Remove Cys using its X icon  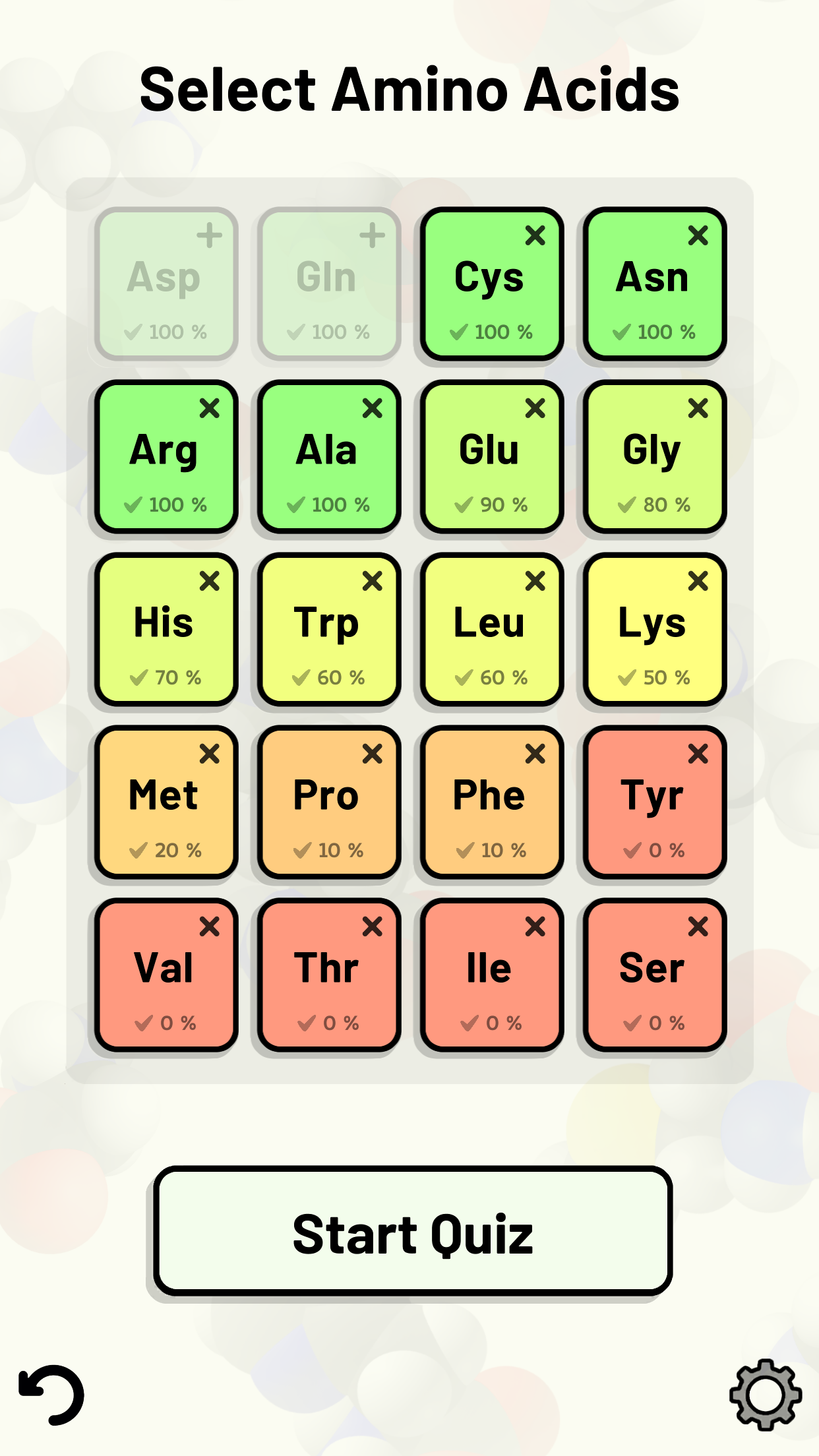pyautogui.click(x=534, y=235)
